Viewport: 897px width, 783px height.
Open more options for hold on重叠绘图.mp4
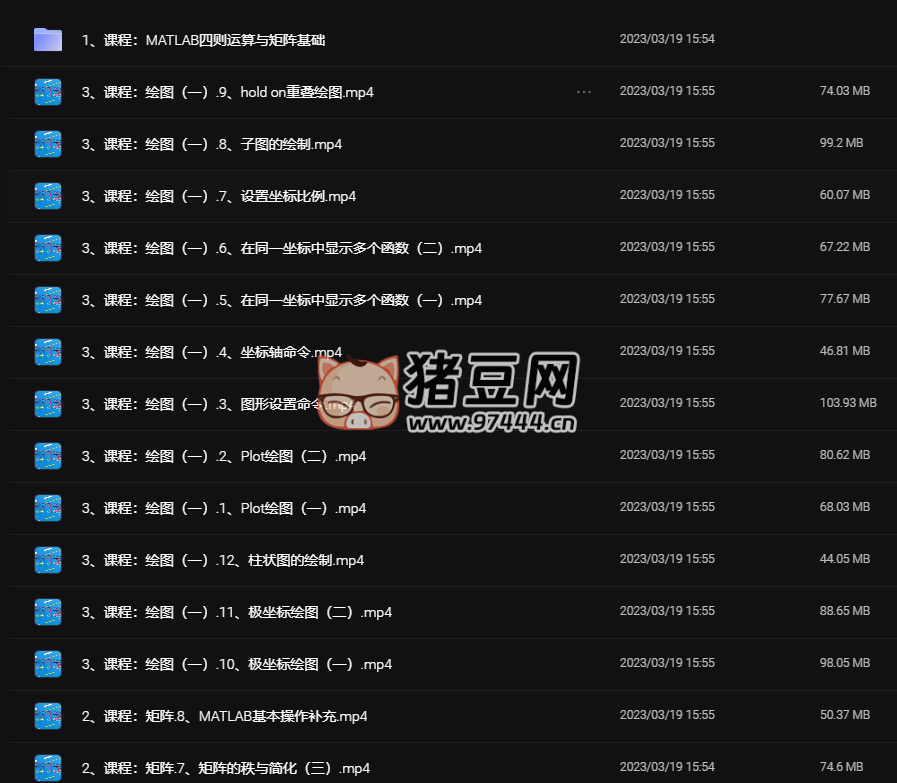click(x=584, y=92)
